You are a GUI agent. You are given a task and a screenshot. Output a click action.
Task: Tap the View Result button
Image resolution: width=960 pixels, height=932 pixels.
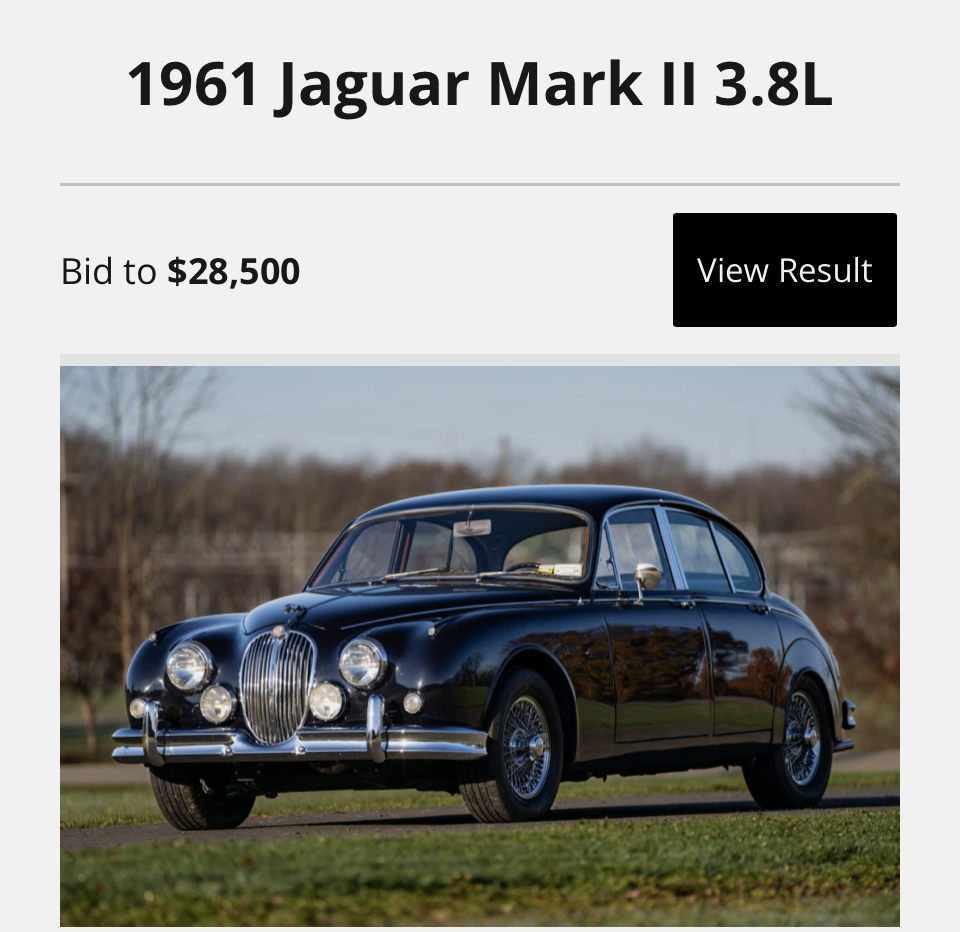point(784,270)
